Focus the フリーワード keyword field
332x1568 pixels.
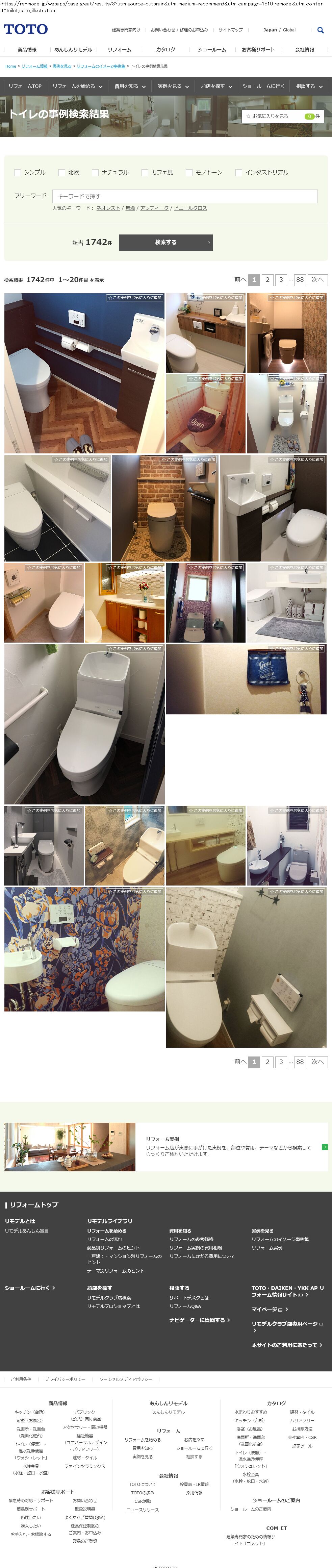(x=184, y=196)
